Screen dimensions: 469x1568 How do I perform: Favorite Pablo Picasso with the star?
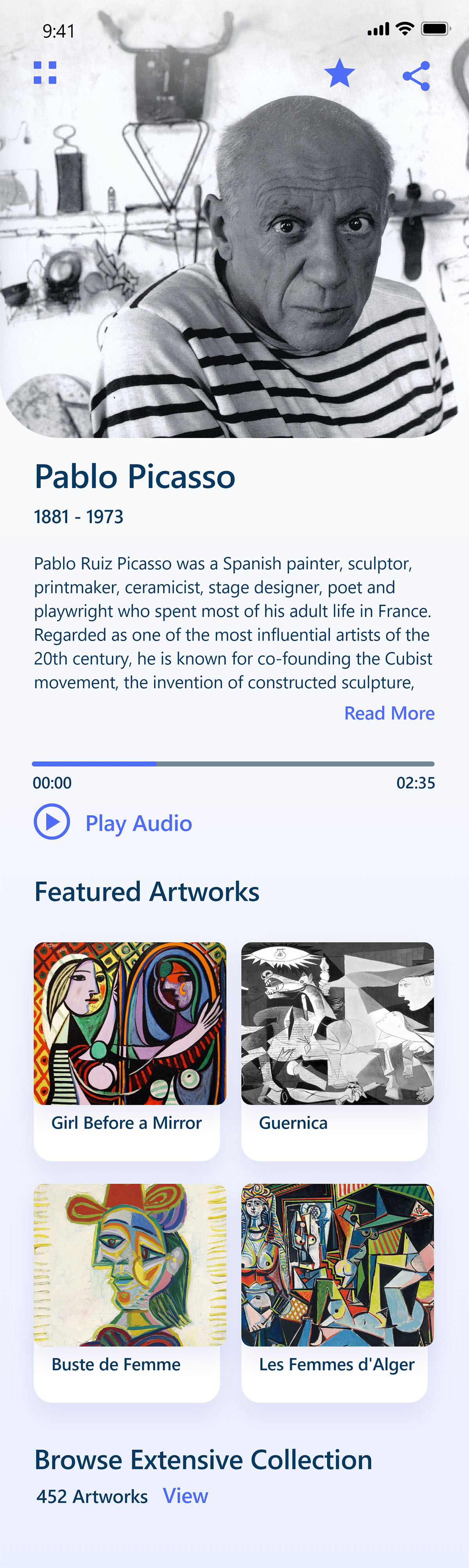coord(339,74)
